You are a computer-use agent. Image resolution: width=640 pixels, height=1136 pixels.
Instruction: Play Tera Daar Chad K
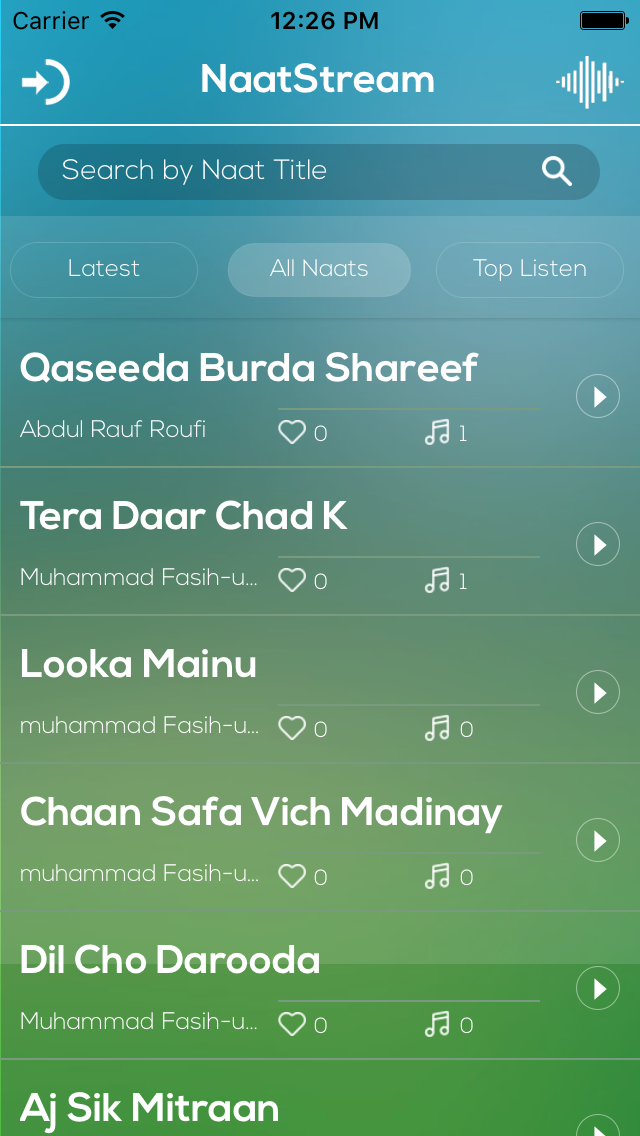click(x=598, y=544)
